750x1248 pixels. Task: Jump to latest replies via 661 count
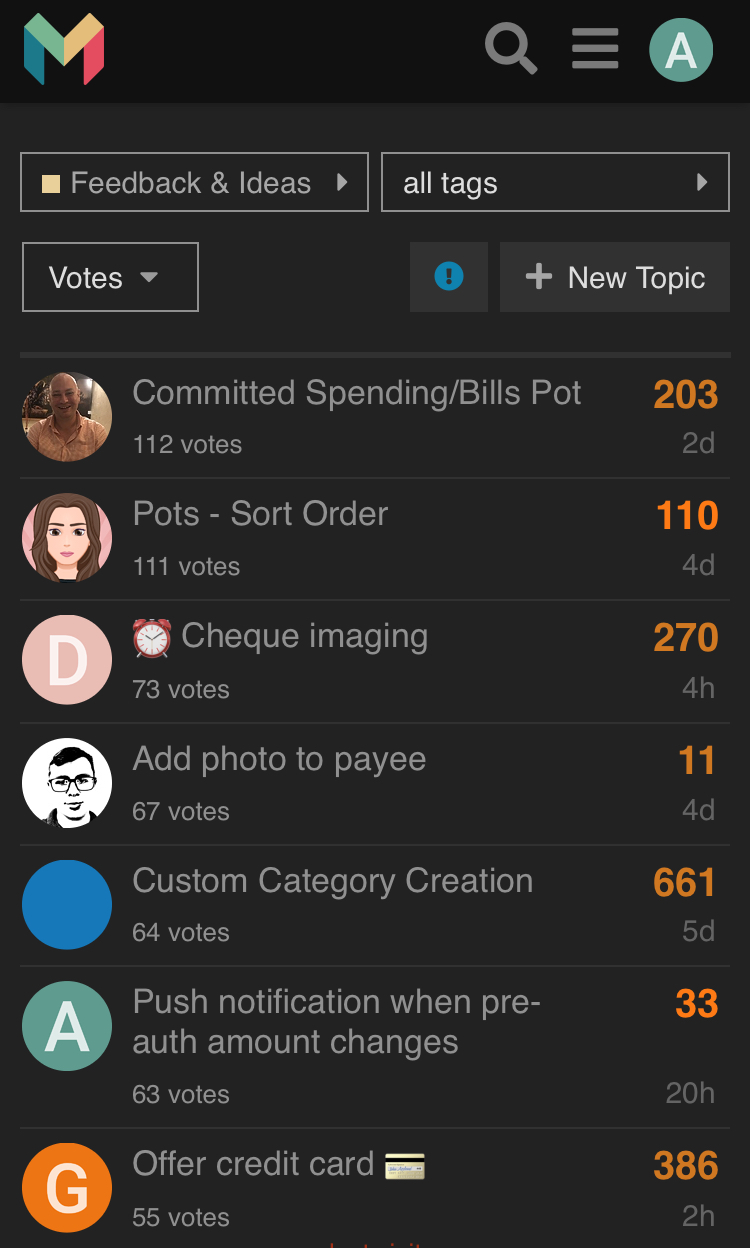[x=685, y=883]
